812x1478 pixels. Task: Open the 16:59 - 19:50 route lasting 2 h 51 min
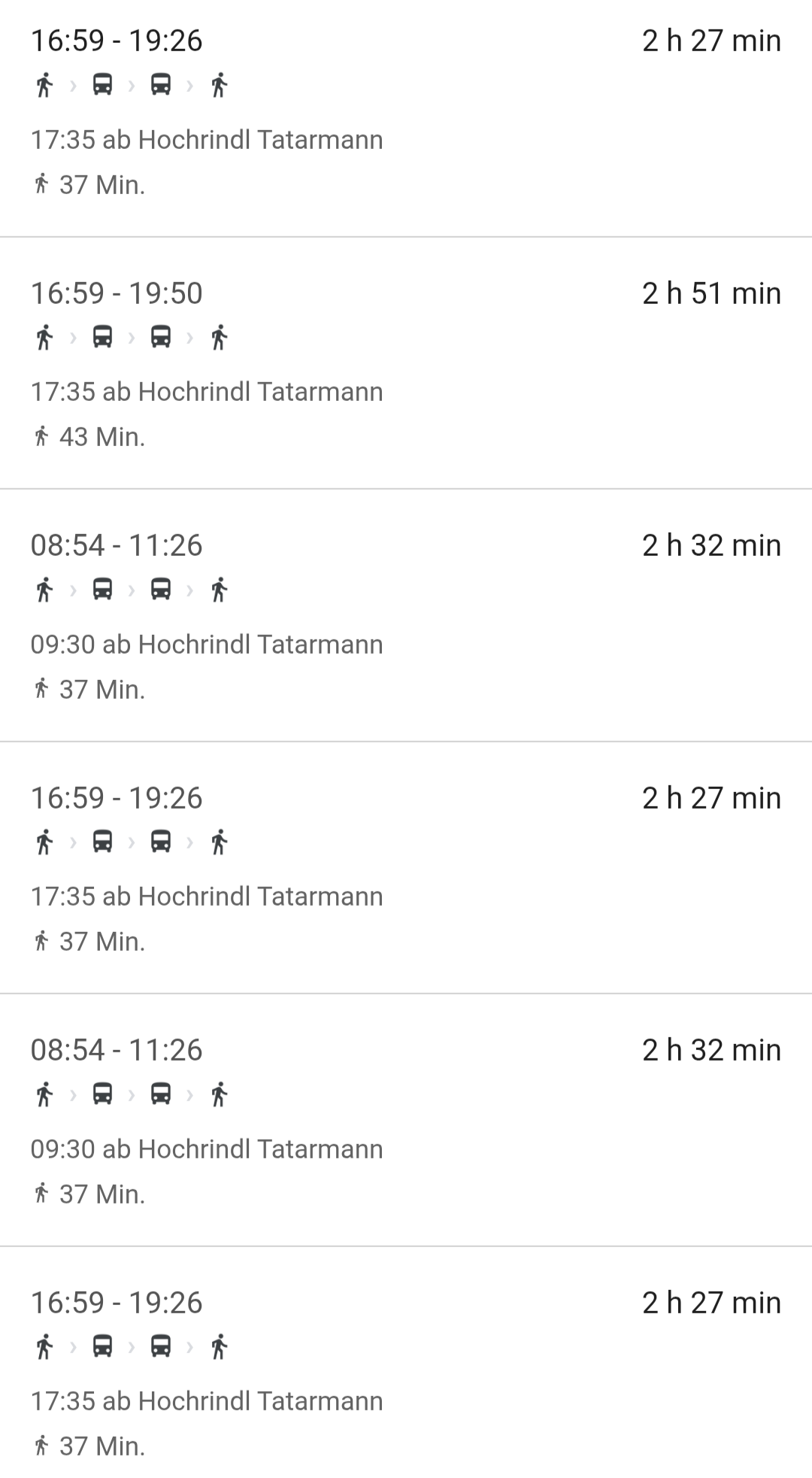[x=406, y=363]
